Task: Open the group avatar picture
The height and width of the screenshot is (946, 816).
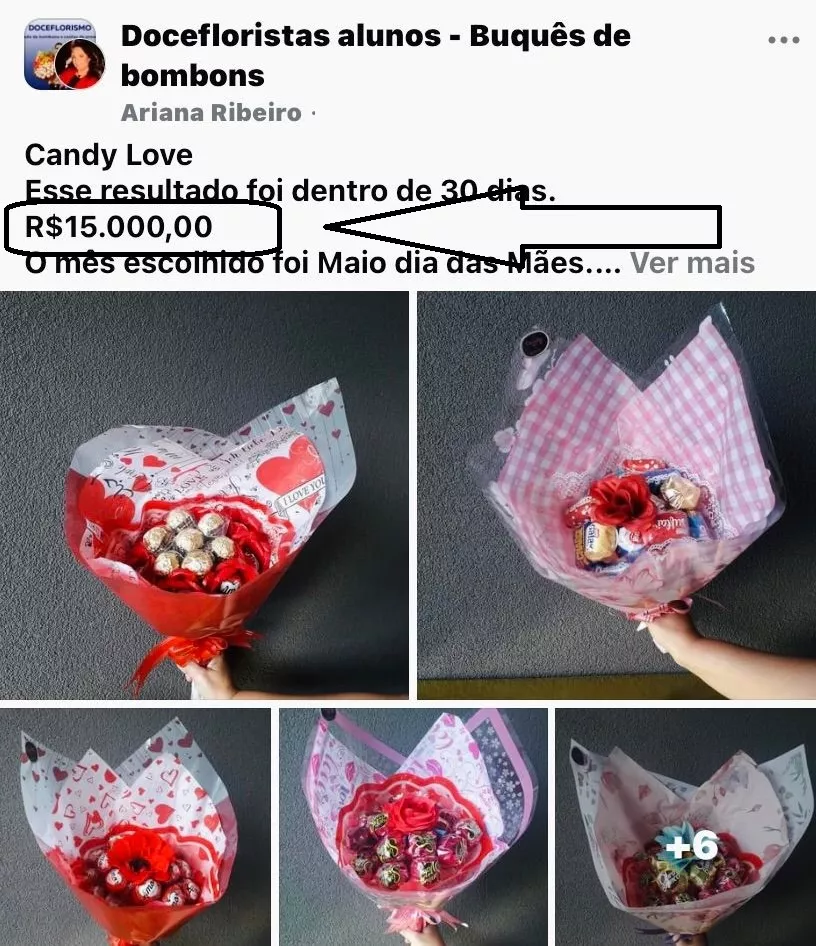Action: pos(64,55)
